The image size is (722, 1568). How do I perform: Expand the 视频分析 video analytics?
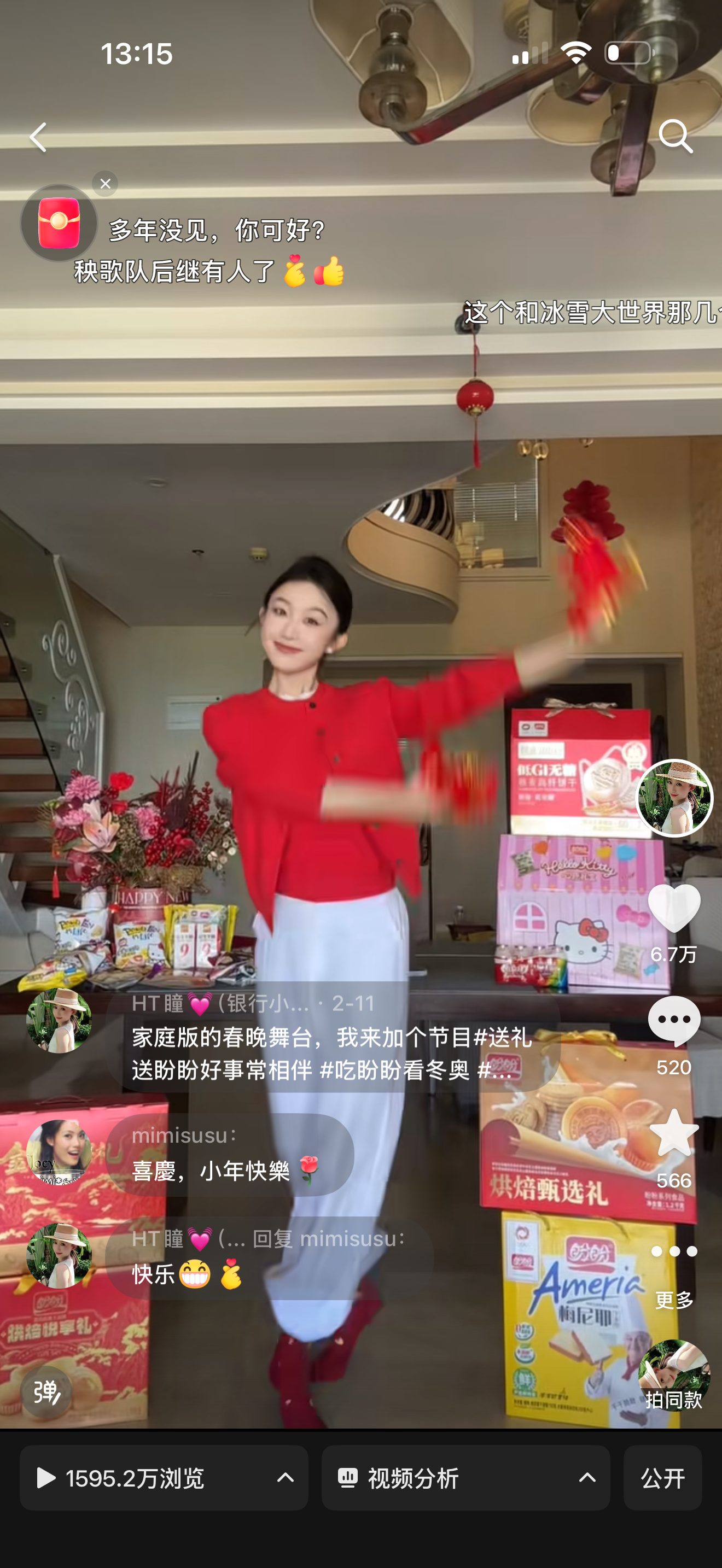click(x=465, y=1478)
